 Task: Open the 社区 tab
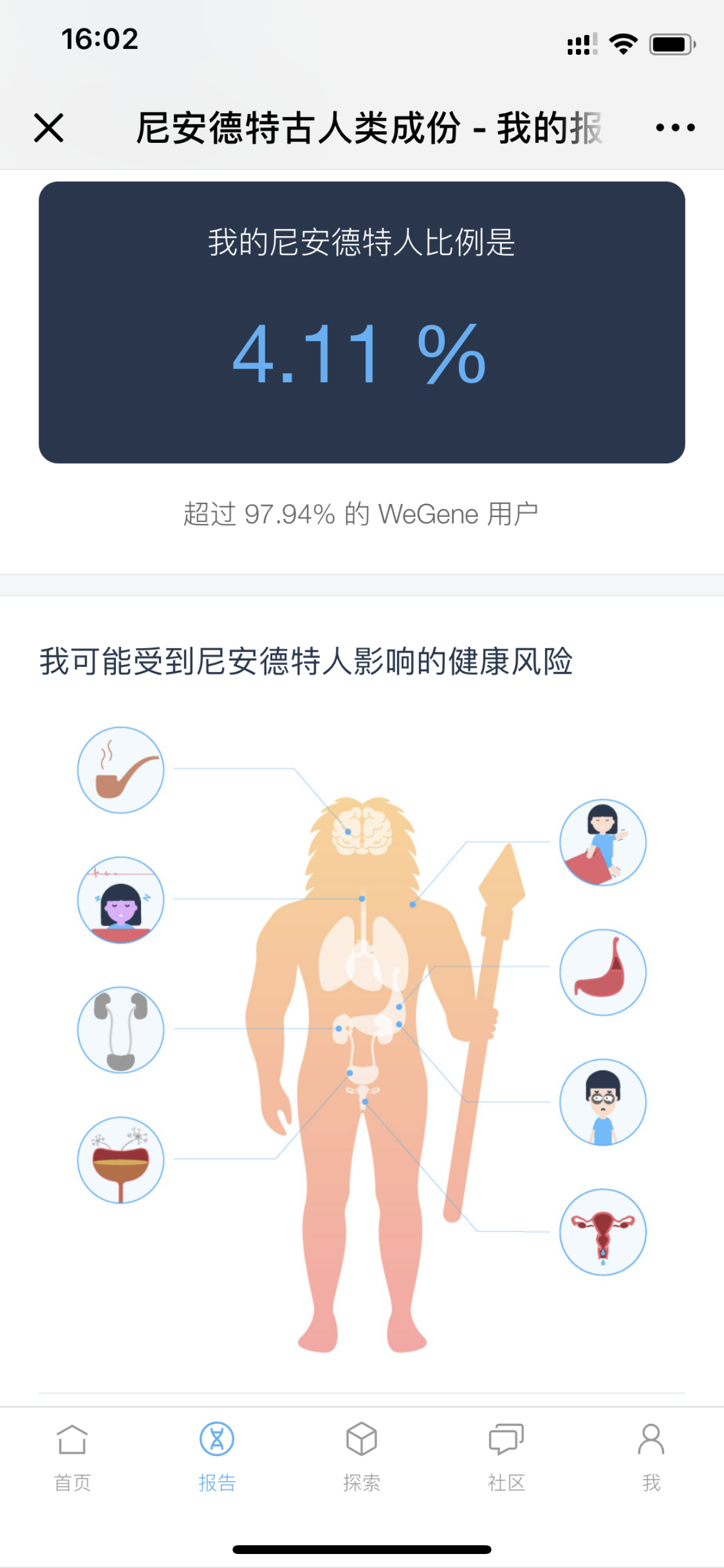506,1457
